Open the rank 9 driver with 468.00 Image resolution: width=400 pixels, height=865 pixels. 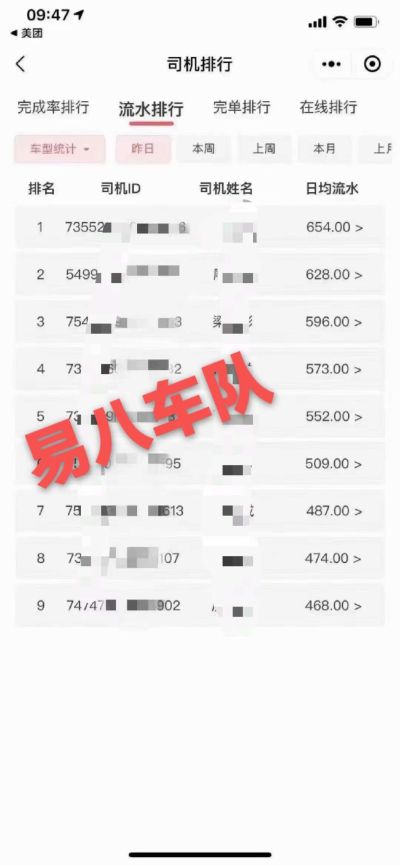[200, 606]
